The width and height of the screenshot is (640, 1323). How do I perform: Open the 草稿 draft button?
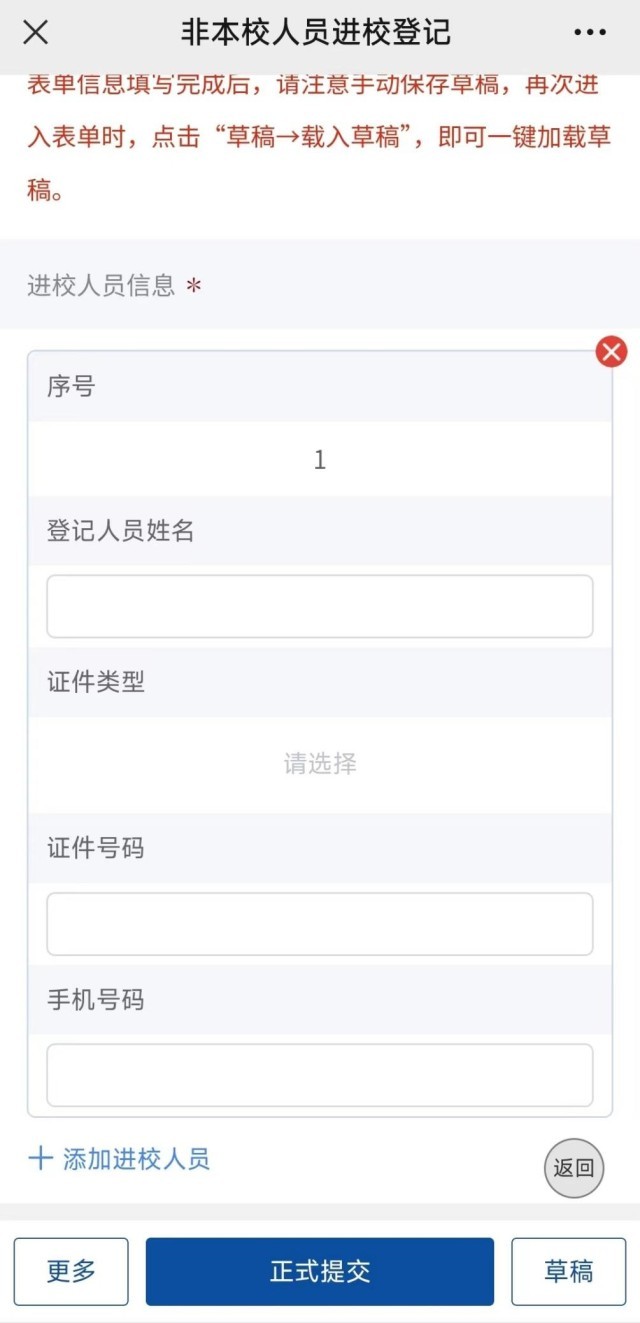click(x=568, y=1271)
